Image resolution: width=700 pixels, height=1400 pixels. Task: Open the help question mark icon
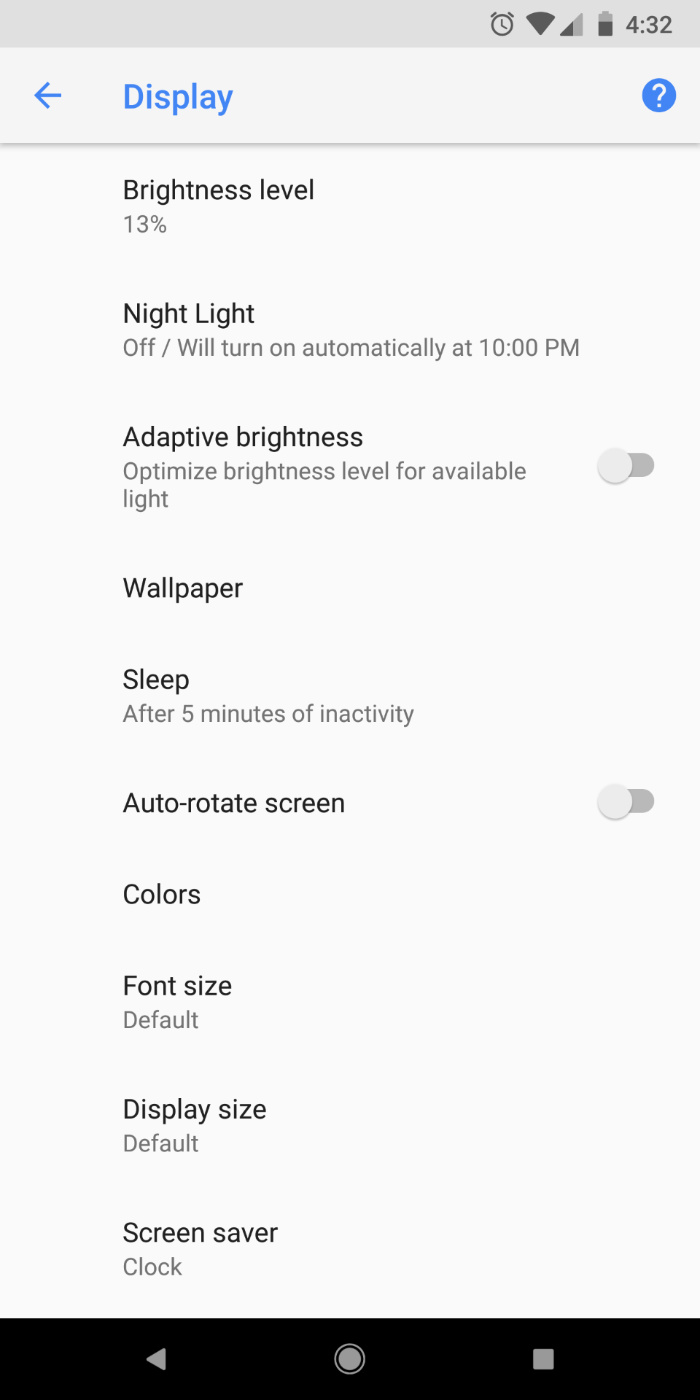pos(658,96)
